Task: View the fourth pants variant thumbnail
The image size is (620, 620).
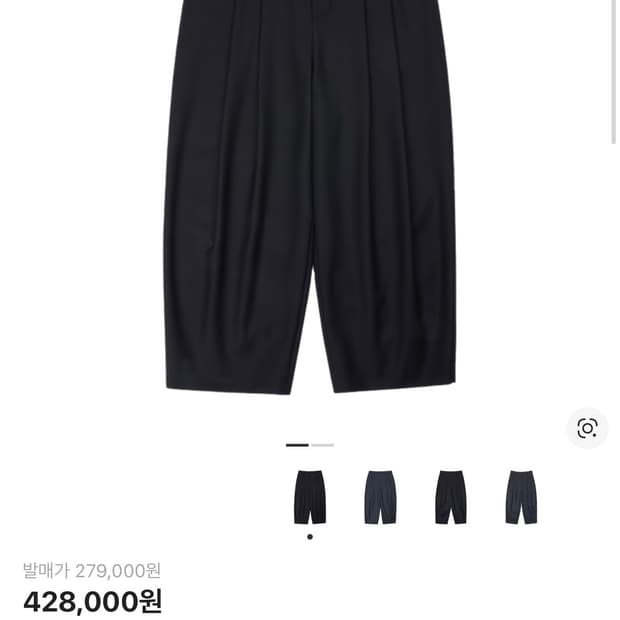Action: 520,496
